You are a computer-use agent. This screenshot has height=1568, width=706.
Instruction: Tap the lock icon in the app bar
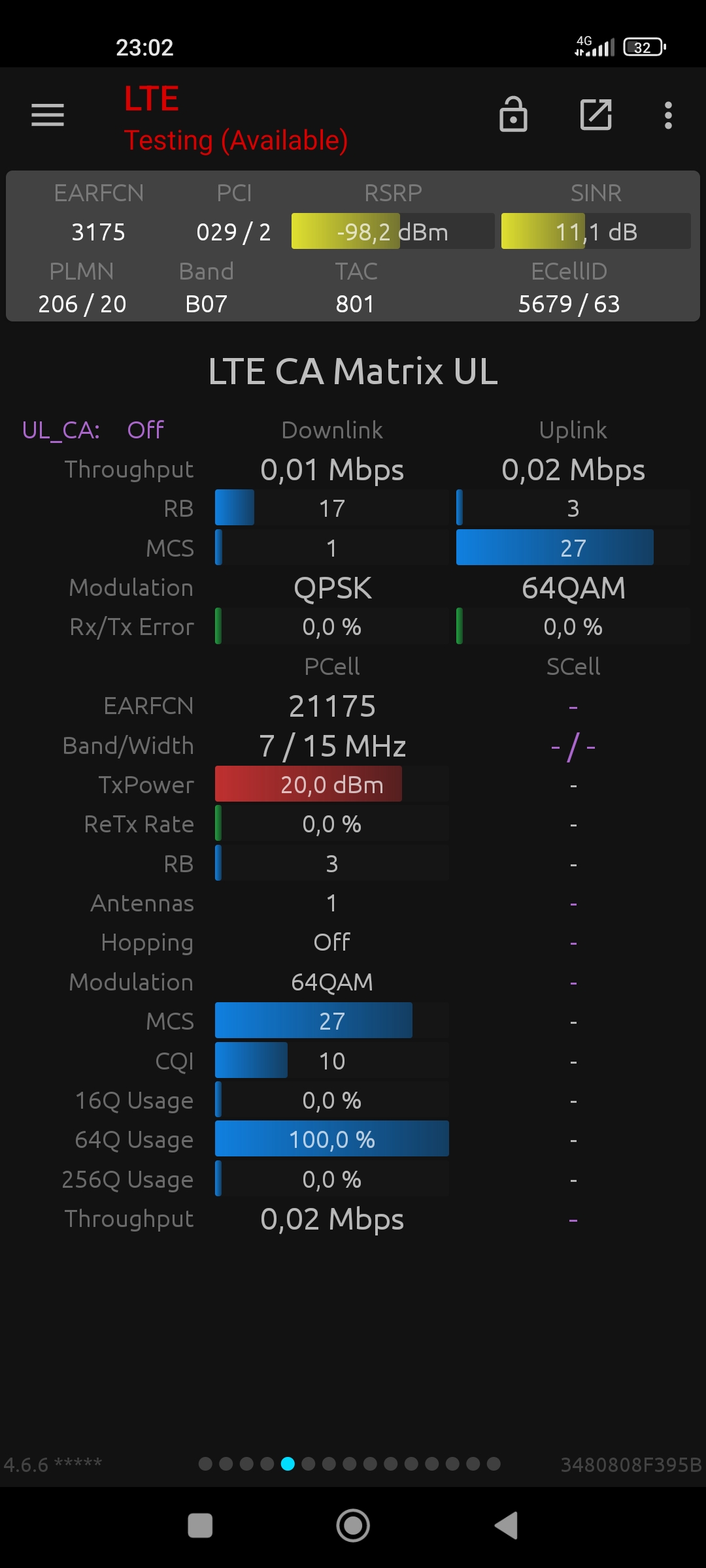point(513,114)
